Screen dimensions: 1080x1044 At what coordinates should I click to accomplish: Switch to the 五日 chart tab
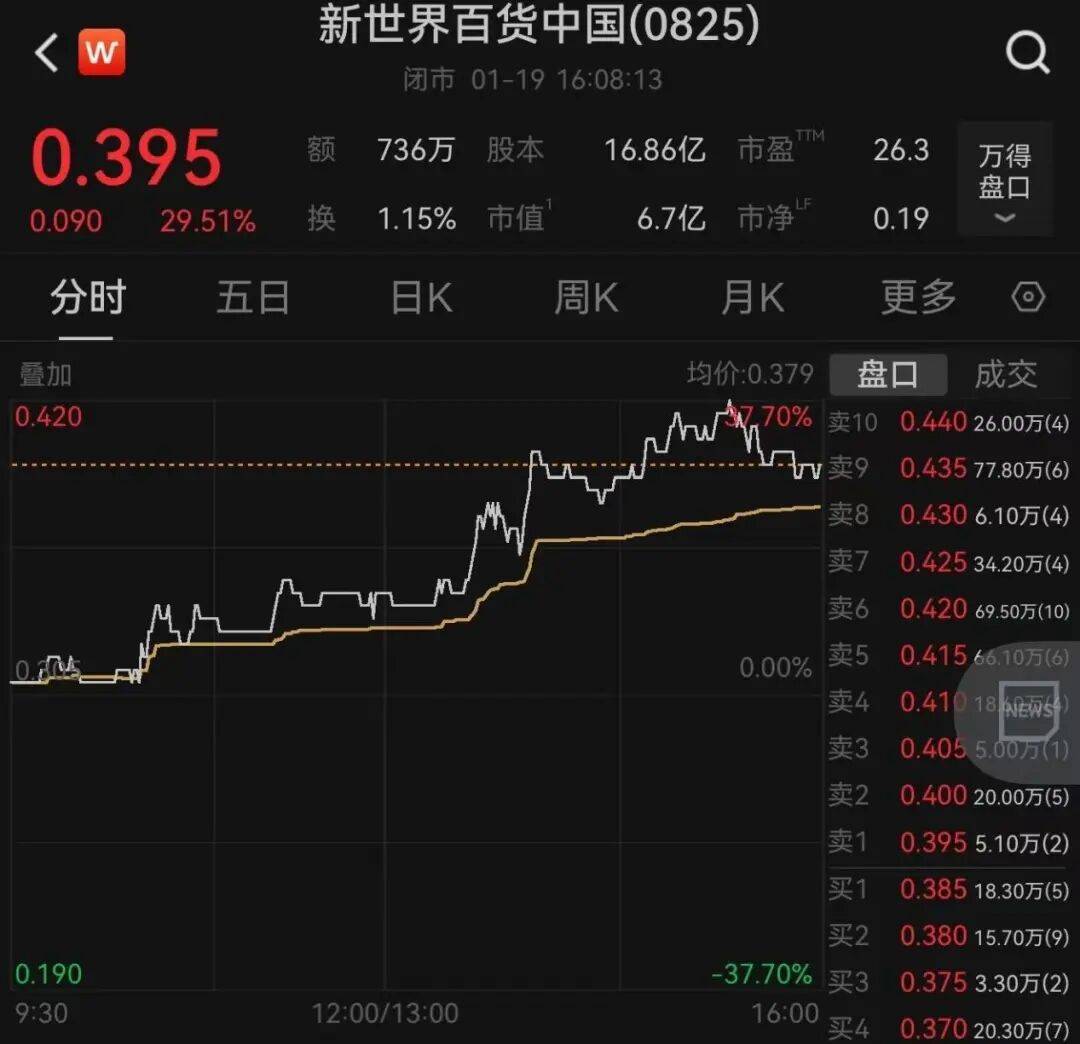(253, 298)
